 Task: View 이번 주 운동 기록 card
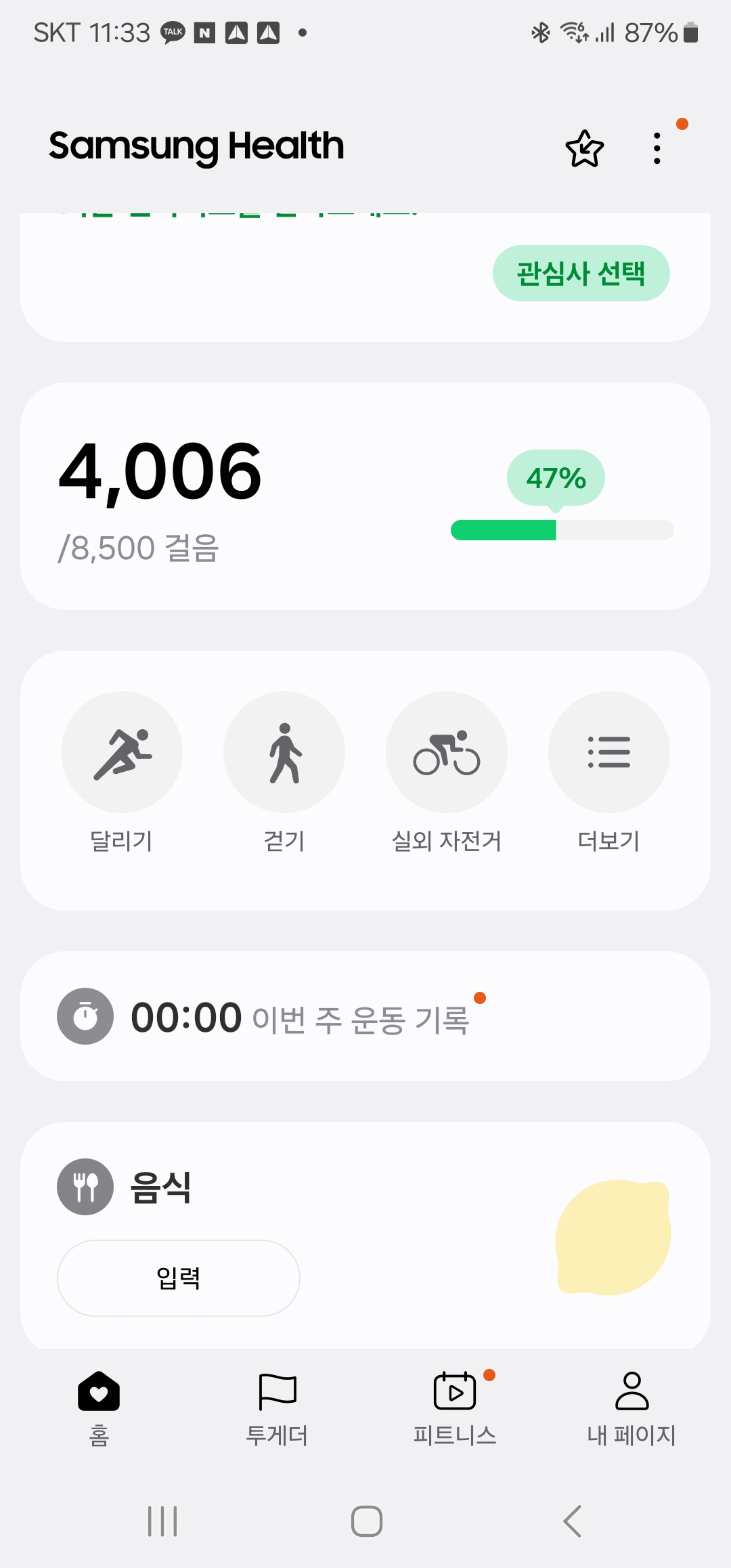(x=365, y=1016)
